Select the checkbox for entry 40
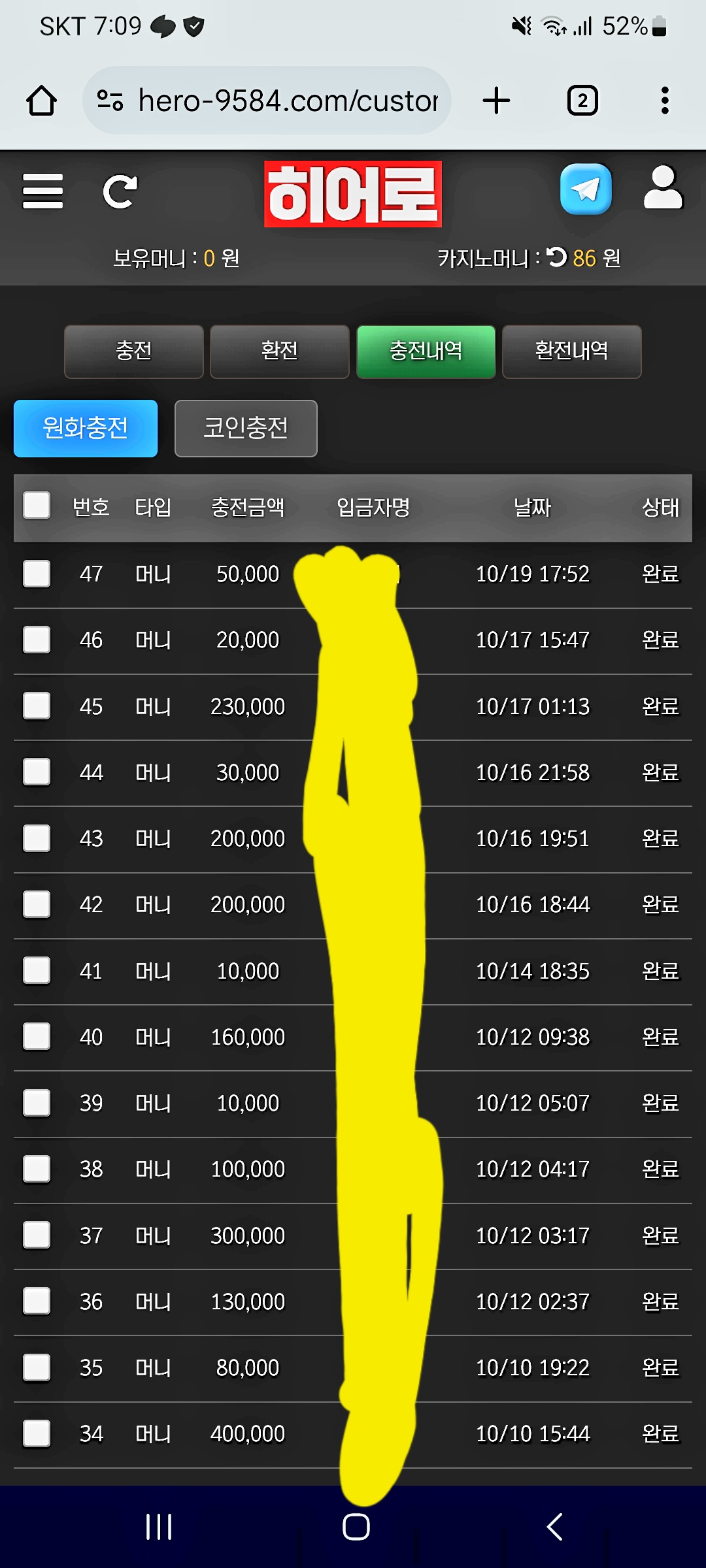The image size is (706, 1568). [37, 1036]
